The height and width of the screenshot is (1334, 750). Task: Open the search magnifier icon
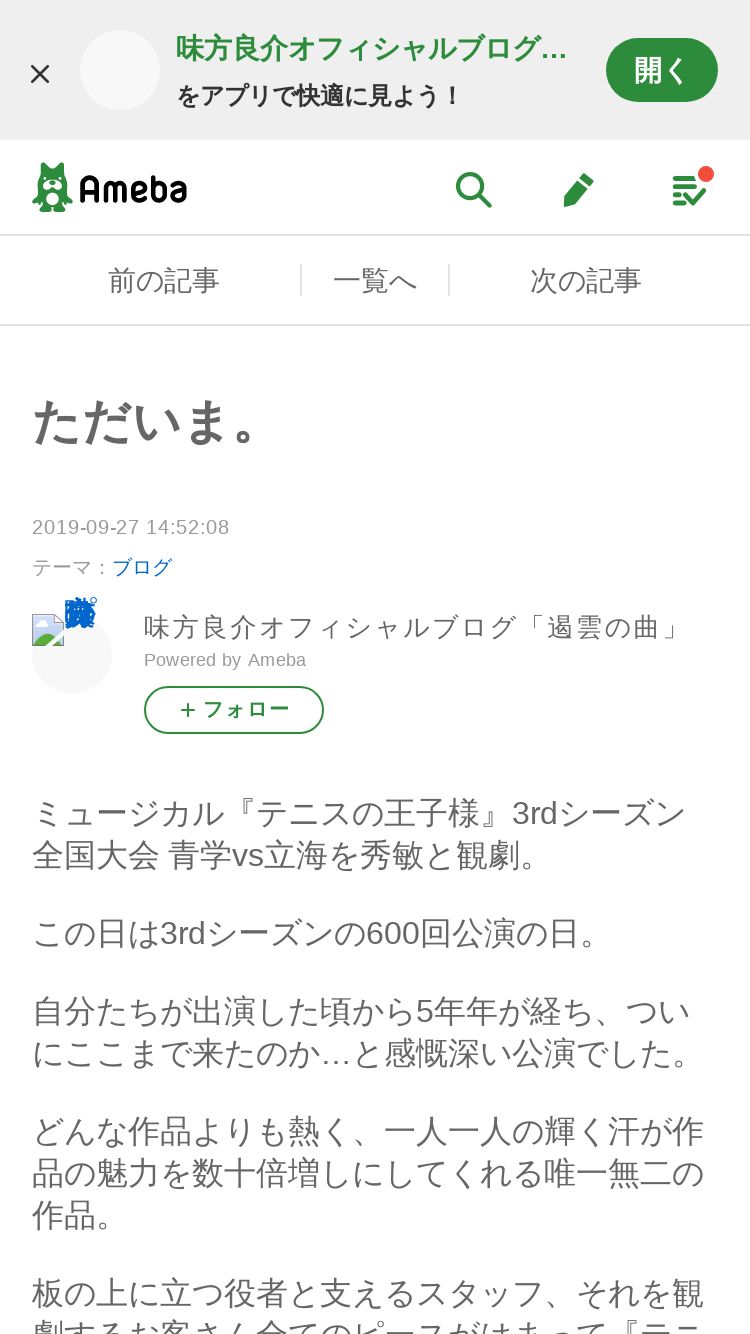point(474,189)
